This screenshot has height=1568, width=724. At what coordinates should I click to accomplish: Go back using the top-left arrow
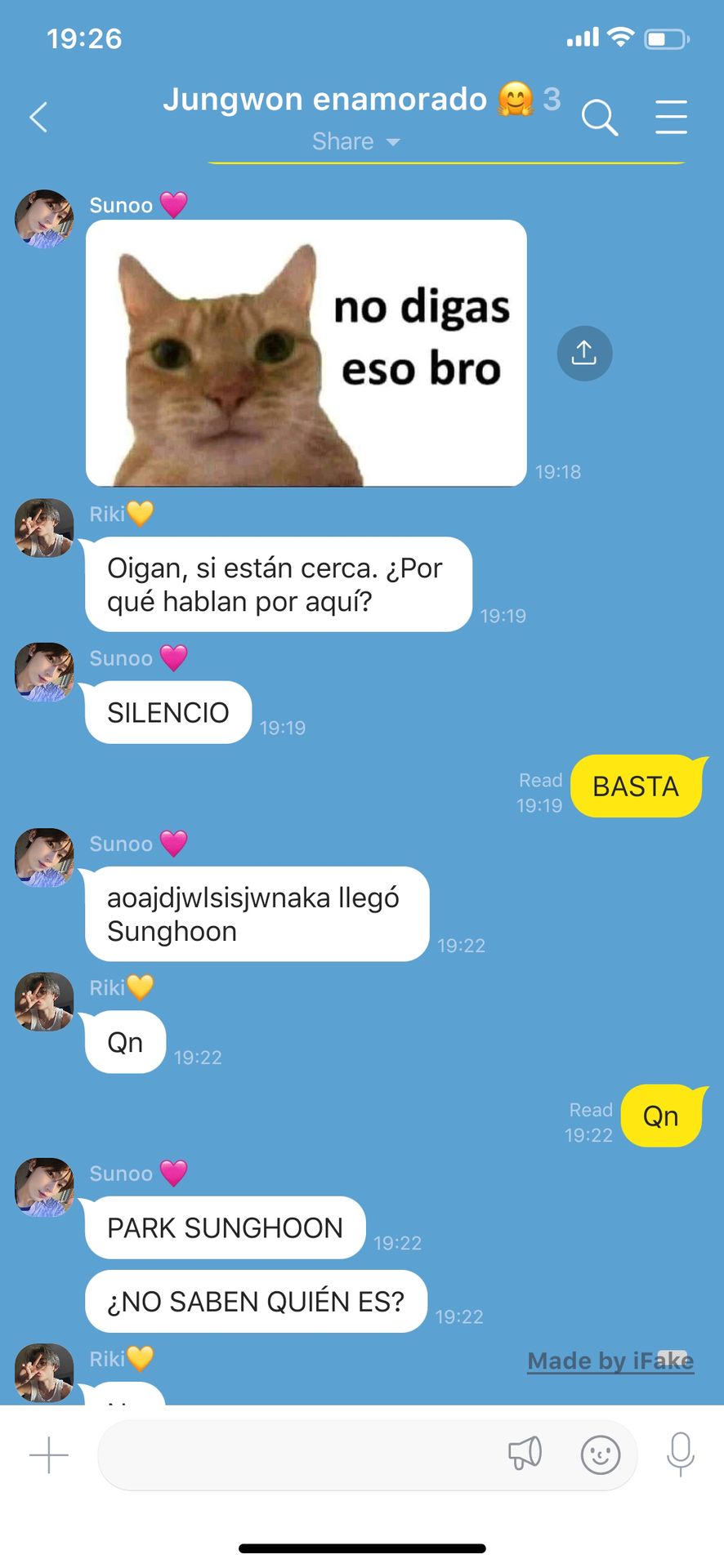[x=38, y=118]
